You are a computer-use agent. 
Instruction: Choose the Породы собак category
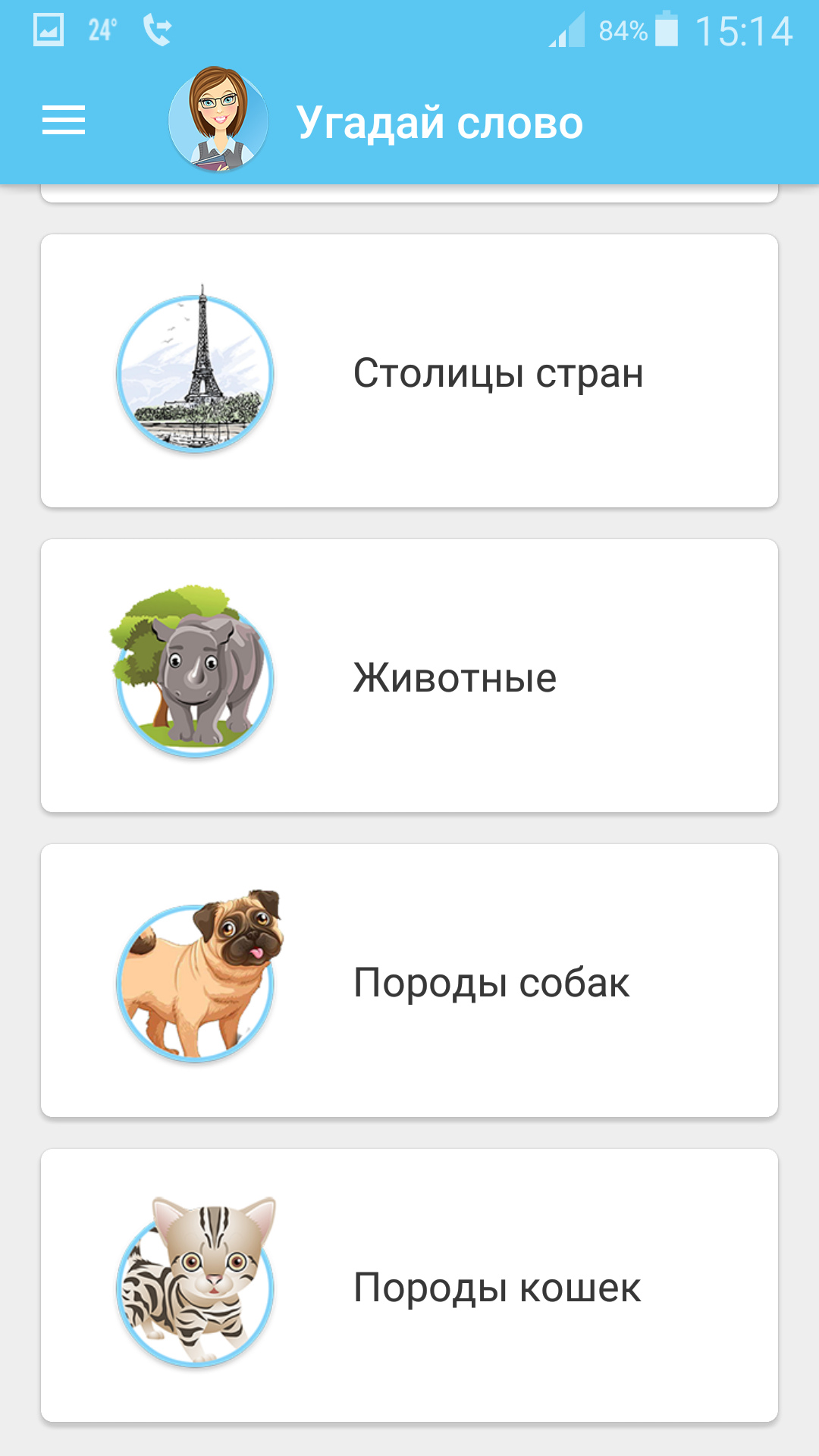[409, 981]
